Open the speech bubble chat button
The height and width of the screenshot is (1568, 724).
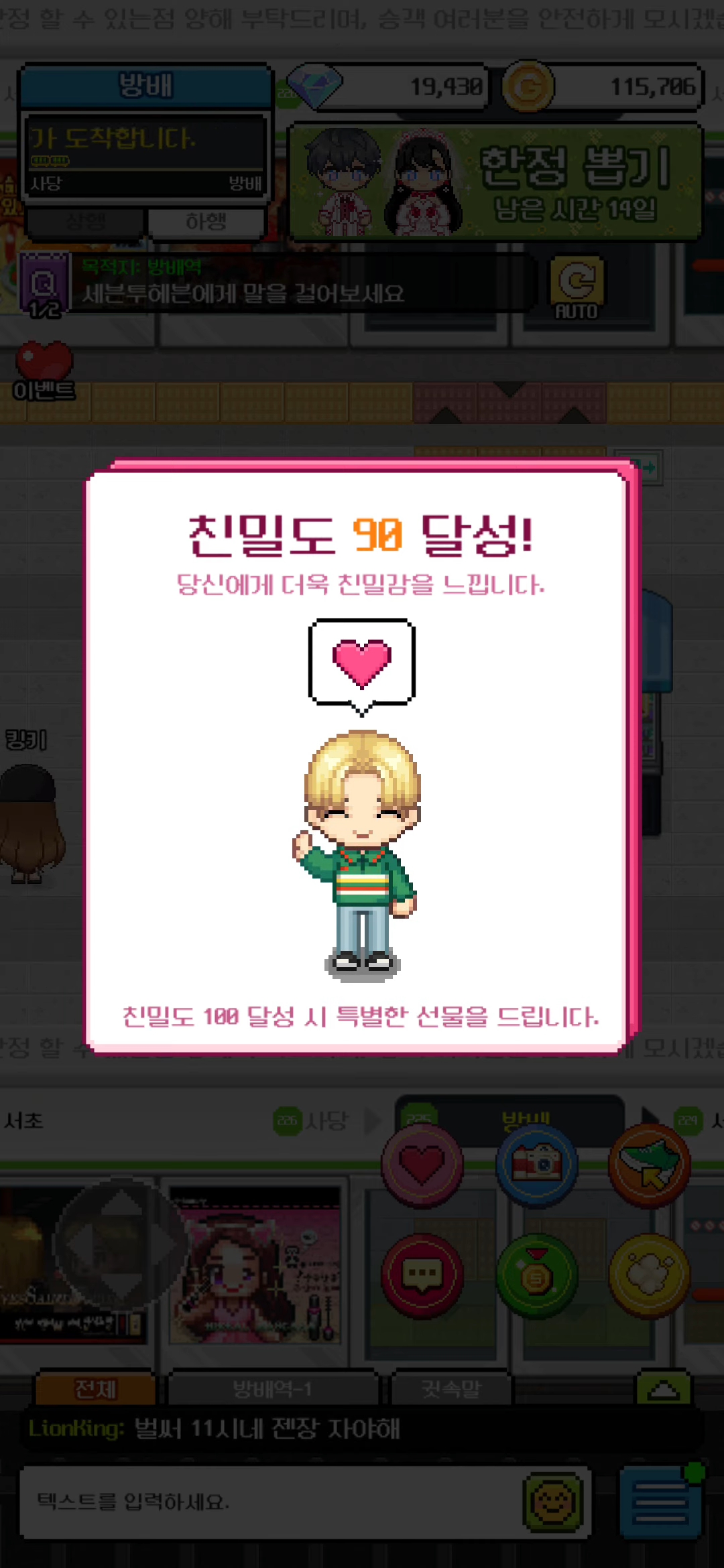(x=422, y=1275)
